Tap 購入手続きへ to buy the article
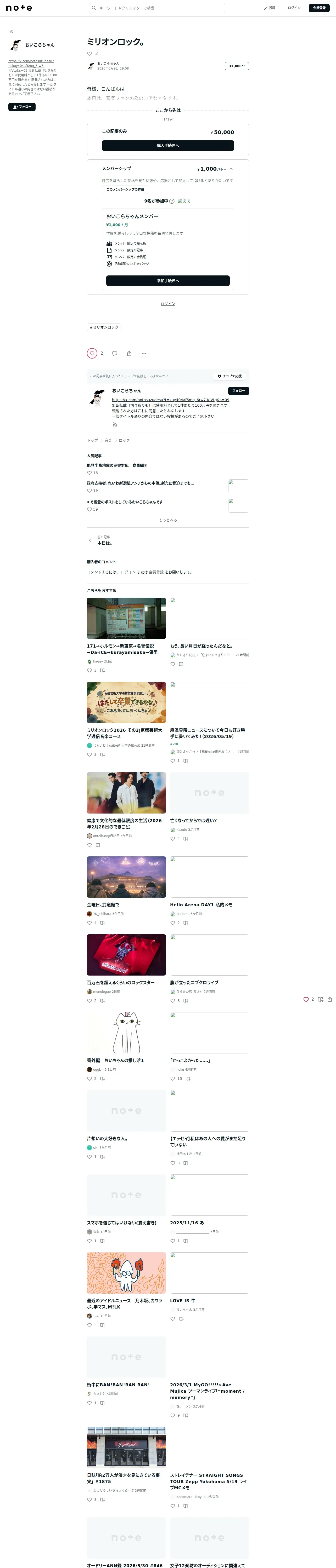The height and width of the screenshot is (1568, 336). (x=168, y=146)
